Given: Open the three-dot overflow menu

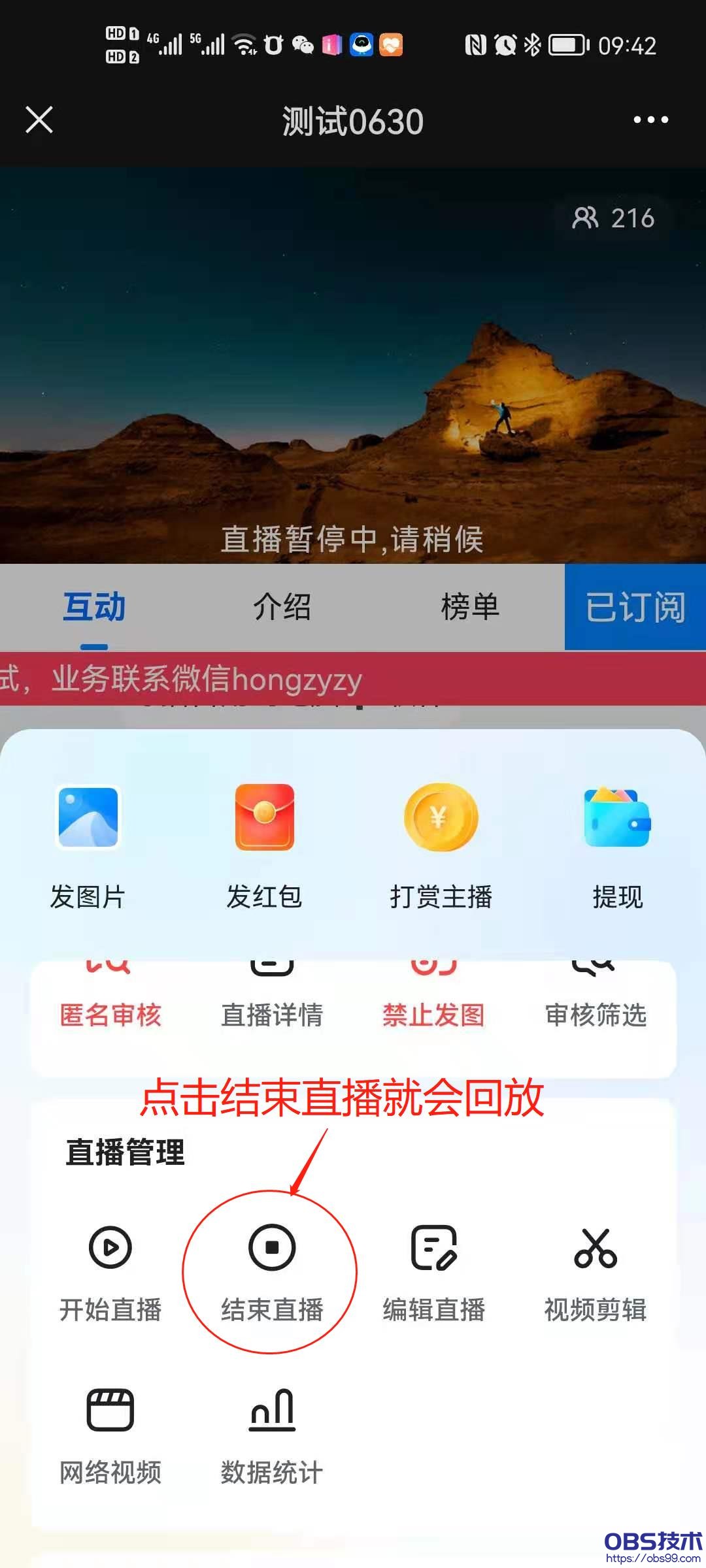Looking at the screenshot, I should (650, 120).
